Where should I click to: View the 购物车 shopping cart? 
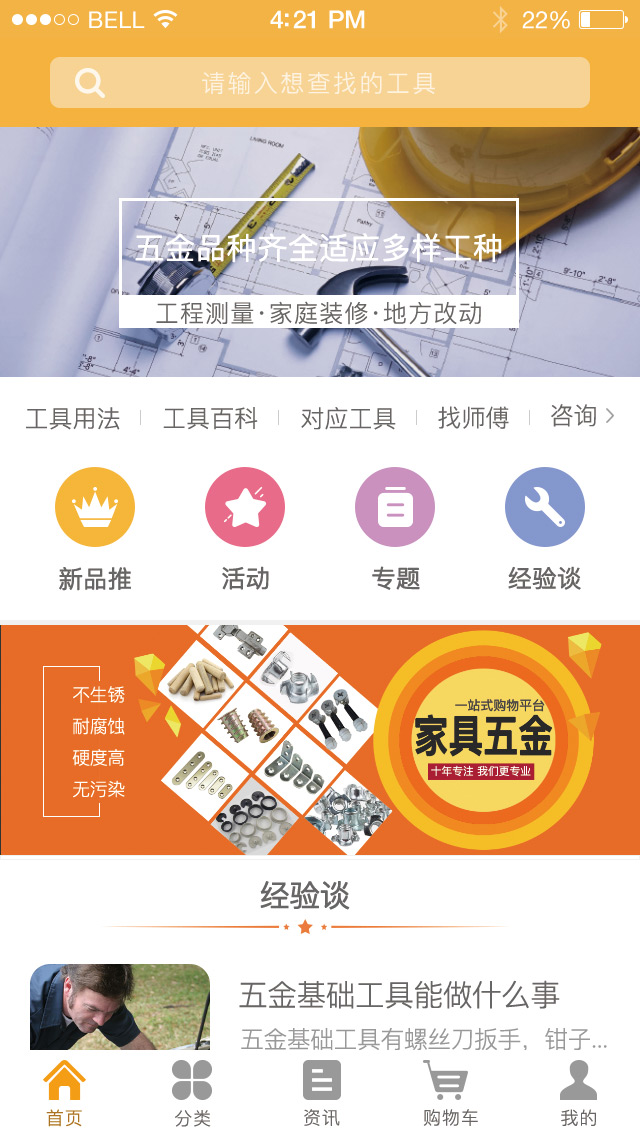tap(450, 1093)
